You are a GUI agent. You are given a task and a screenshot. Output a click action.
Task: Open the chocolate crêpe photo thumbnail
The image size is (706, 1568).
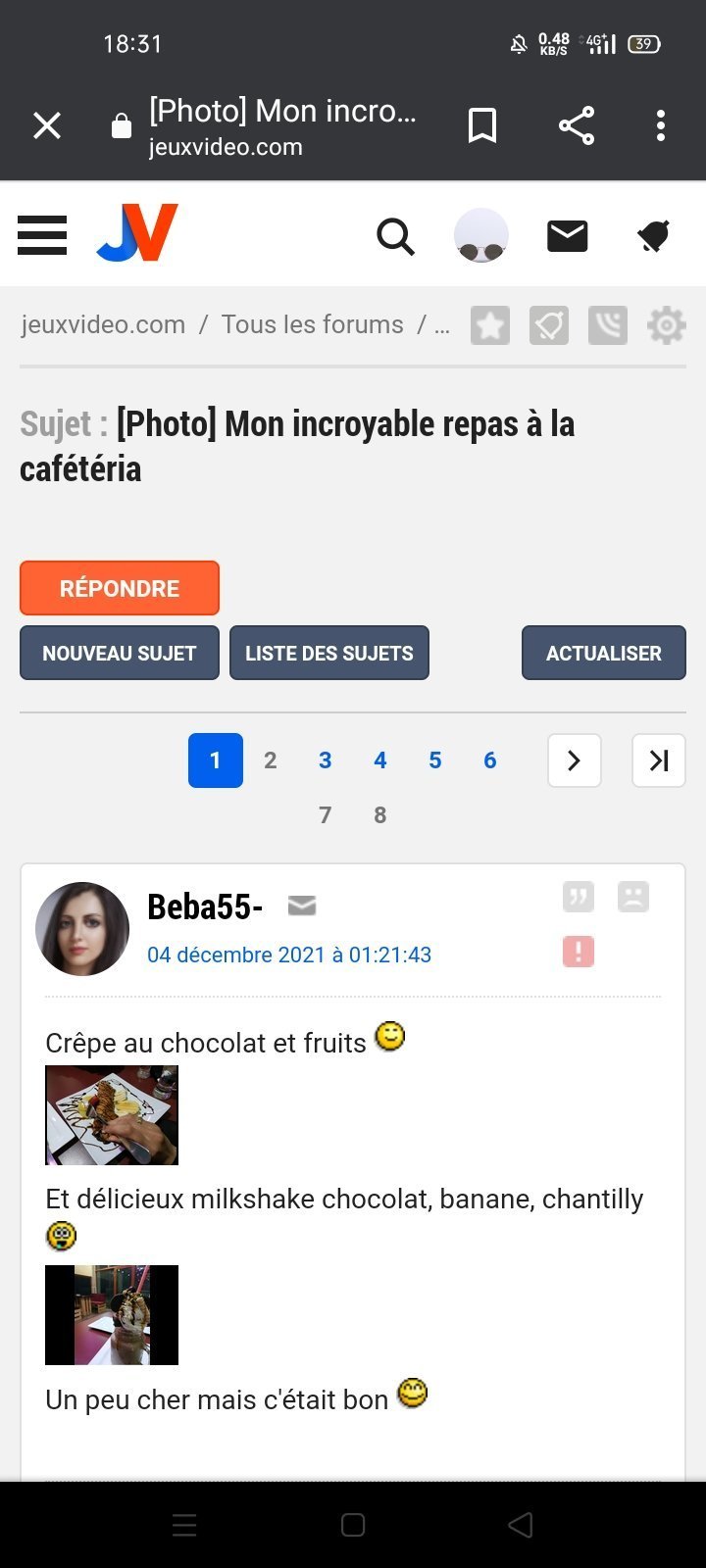point(112,1115)
